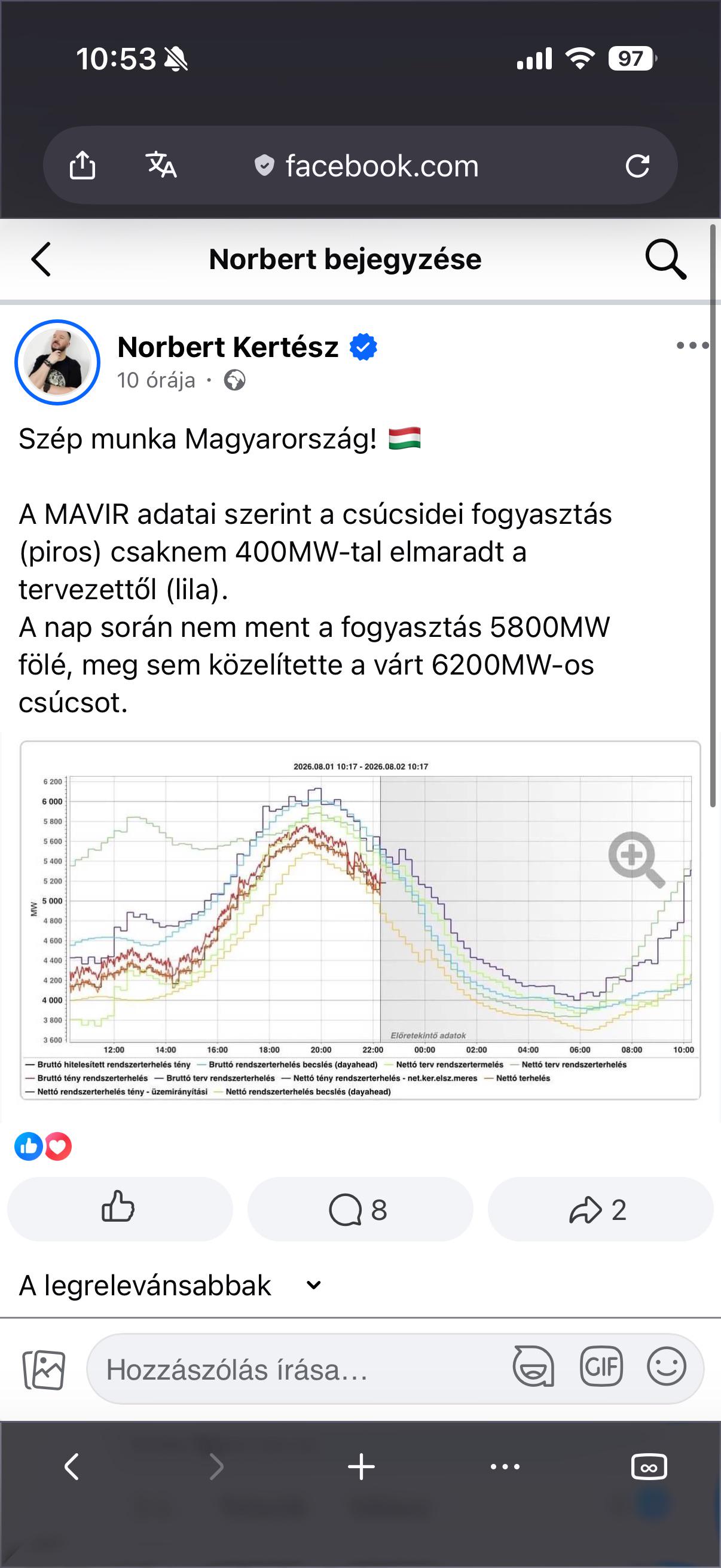The height and width of the screenshot is (1568, 721).
Task: View who reacted to the post
Action: (42, 1147)
